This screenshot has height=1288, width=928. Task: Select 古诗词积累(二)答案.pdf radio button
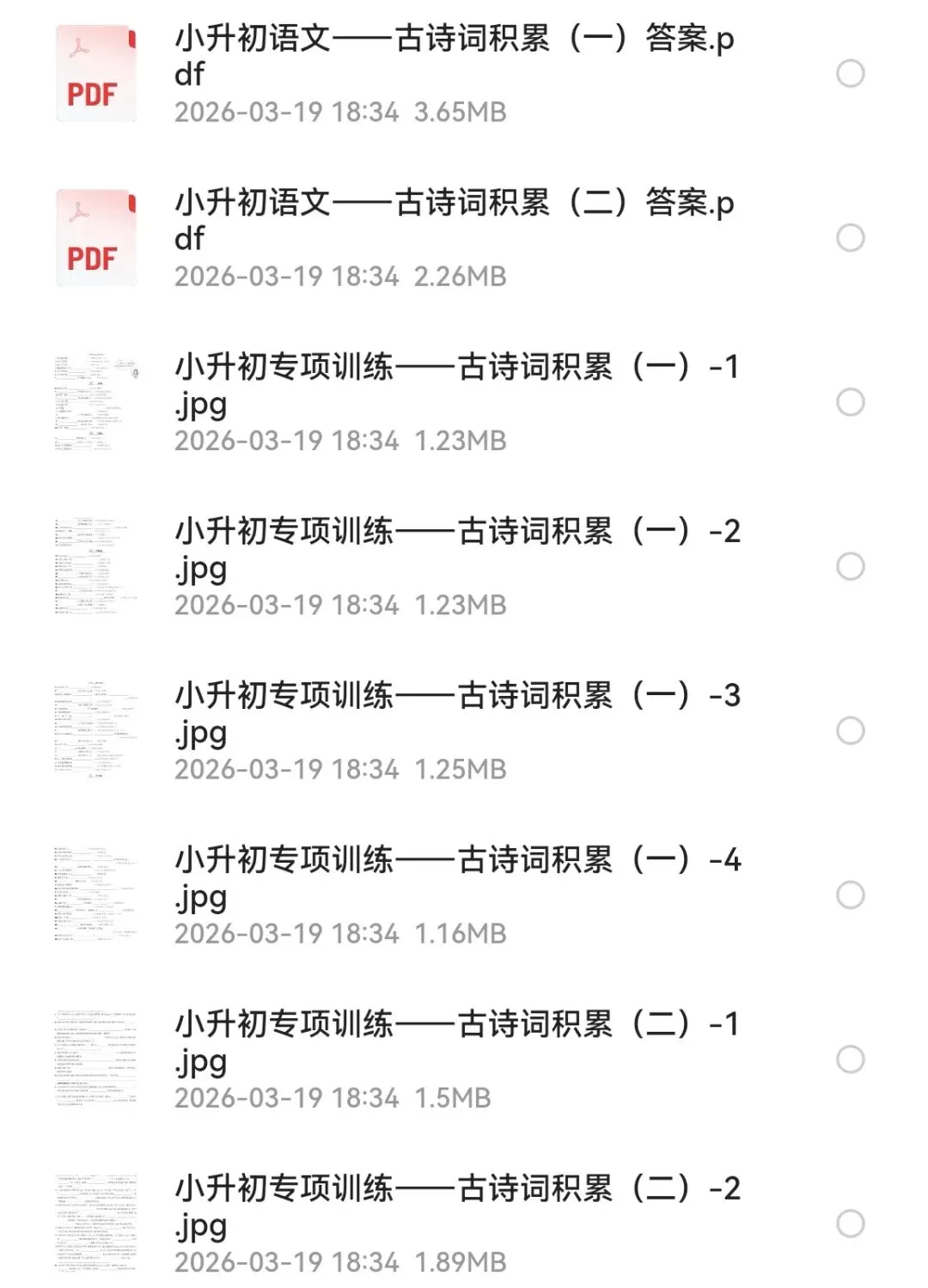850,238
